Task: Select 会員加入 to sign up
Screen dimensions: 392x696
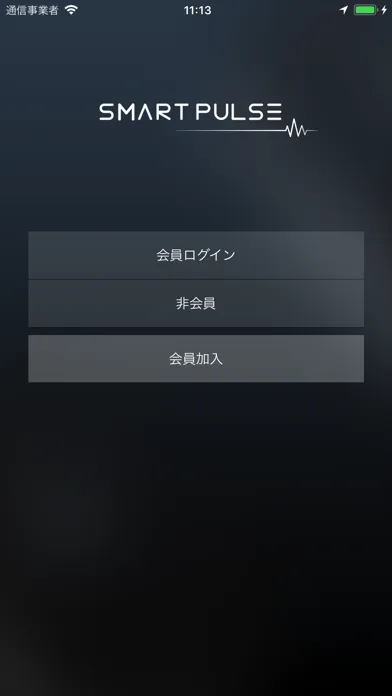Action: click(x=196, y=359)
